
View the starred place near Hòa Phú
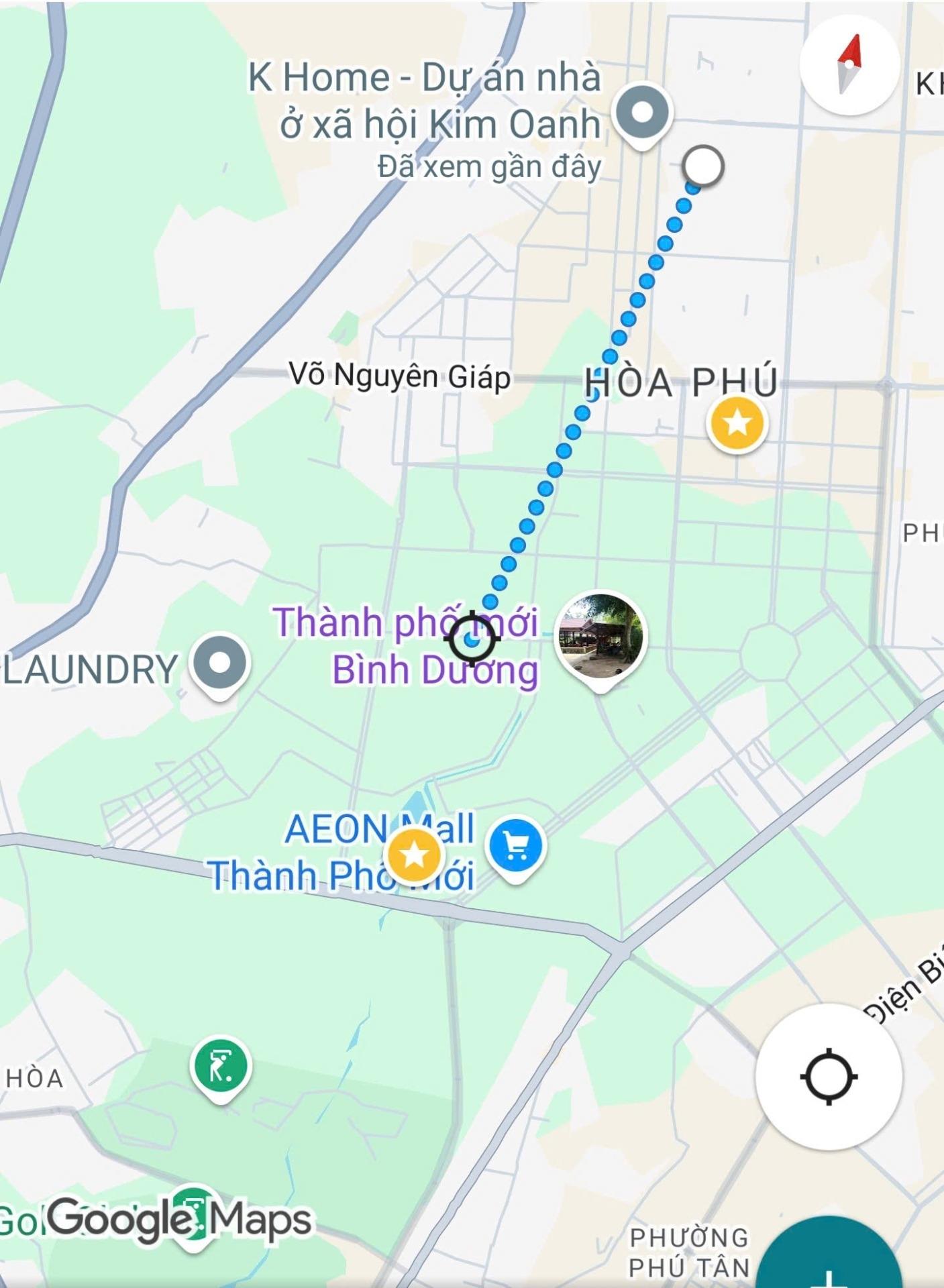click(737, 423)
